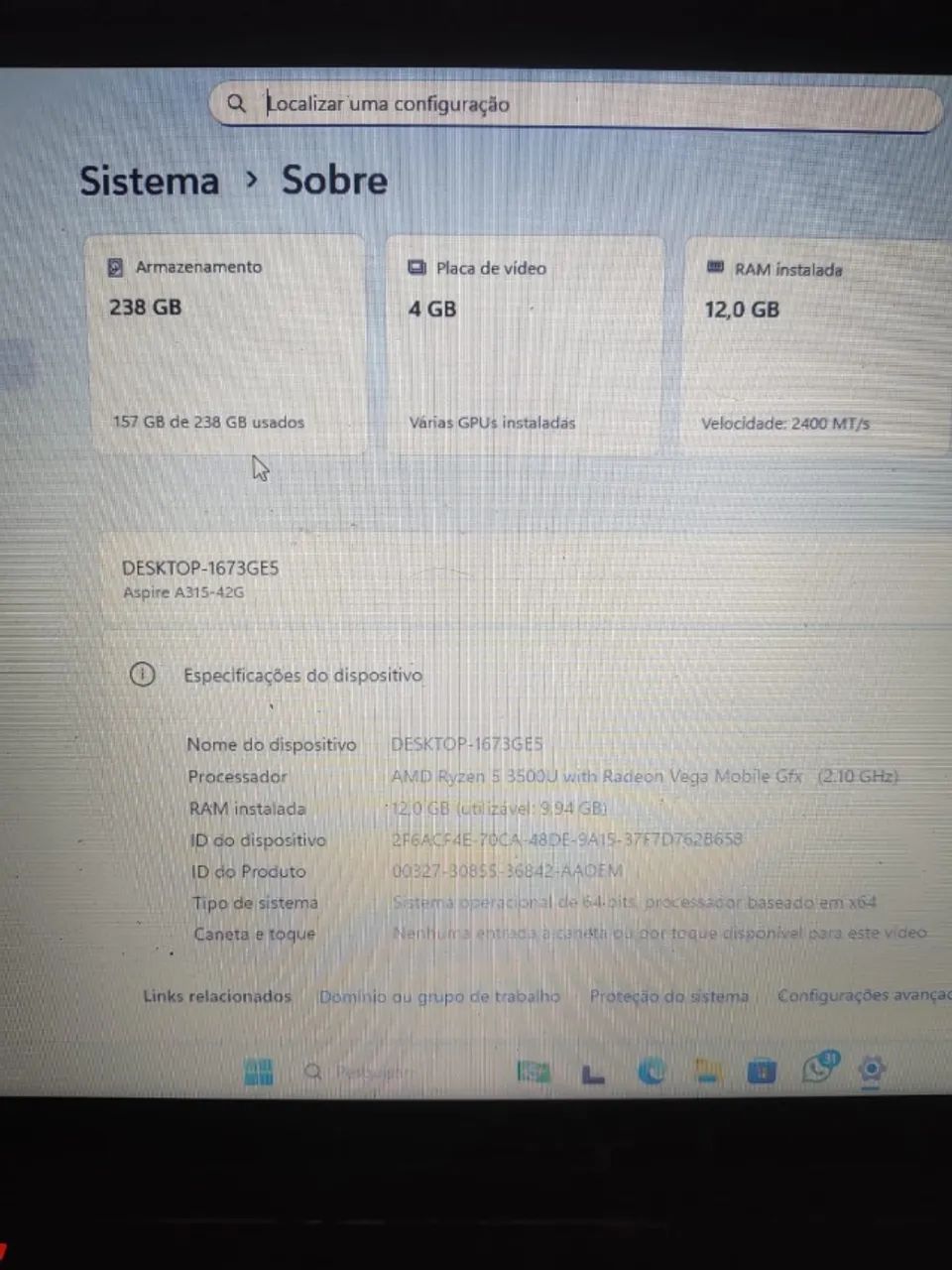Open WhatsApp from the taskbar

(x=817, y=1071)
